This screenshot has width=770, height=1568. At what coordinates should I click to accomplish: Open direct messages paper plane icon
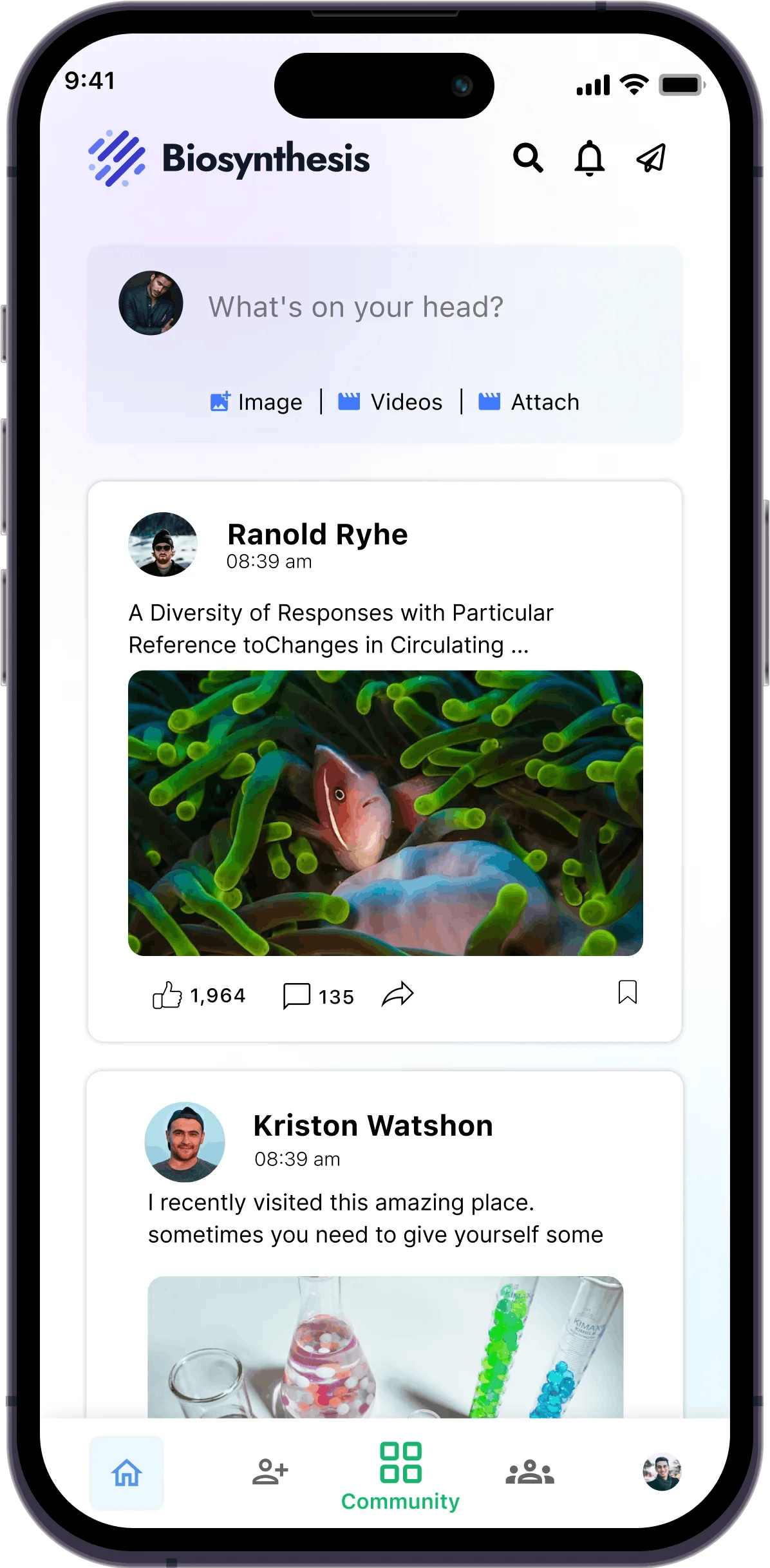651,158
